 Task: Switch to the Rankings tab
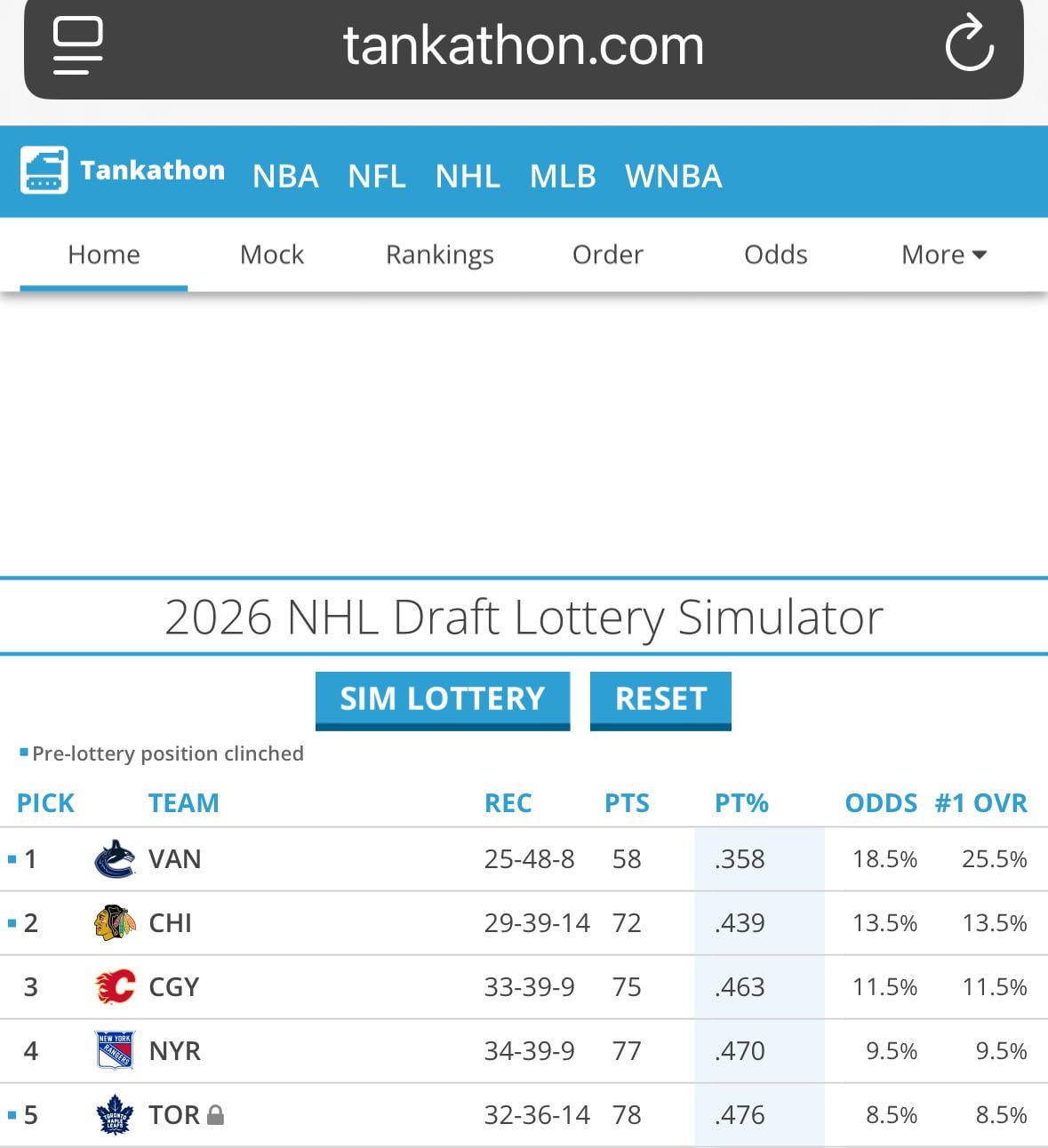point(439,255)
